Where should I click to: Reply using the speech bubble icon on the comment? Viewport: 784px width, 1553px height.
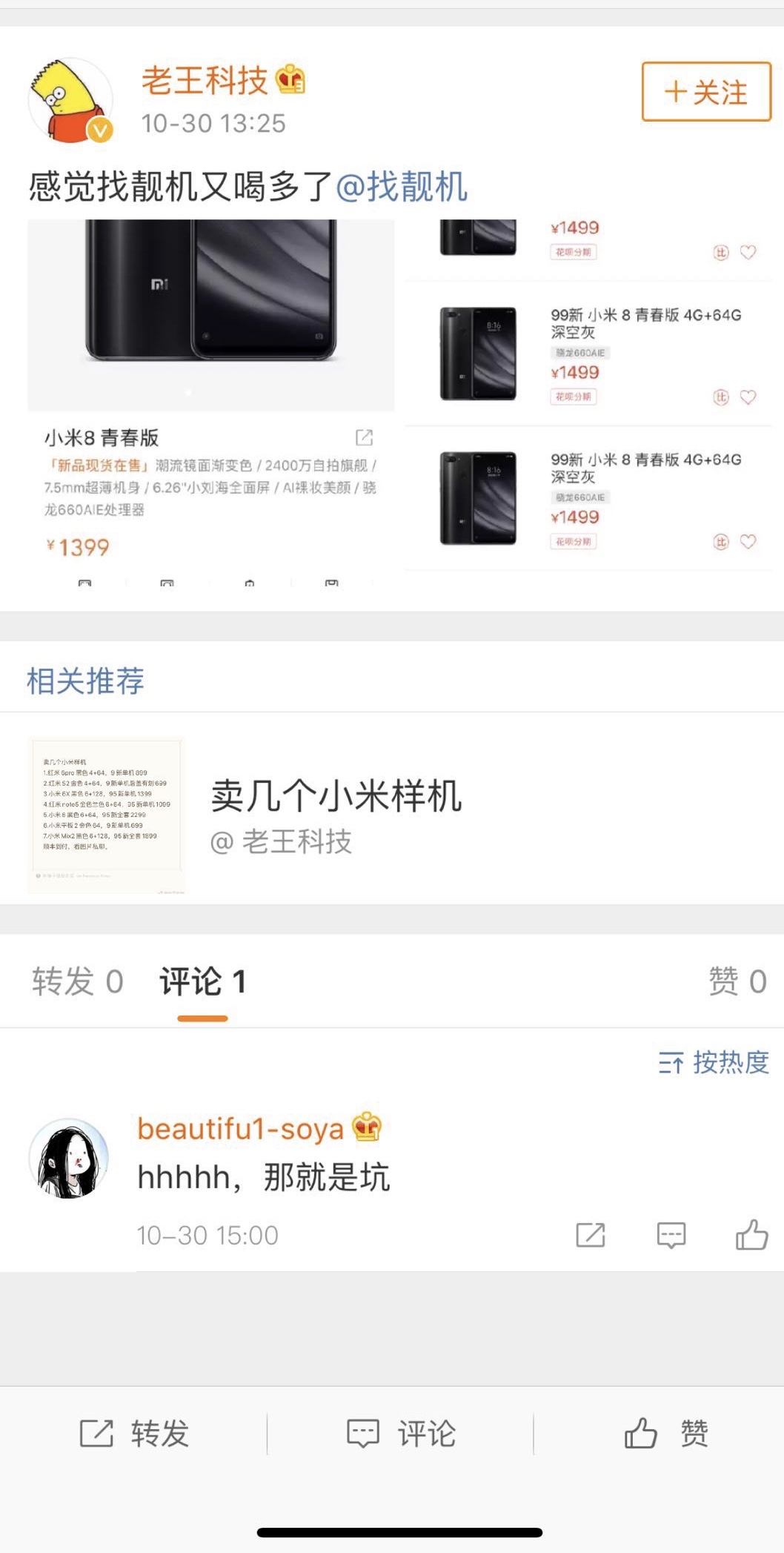pos(671,1234)
